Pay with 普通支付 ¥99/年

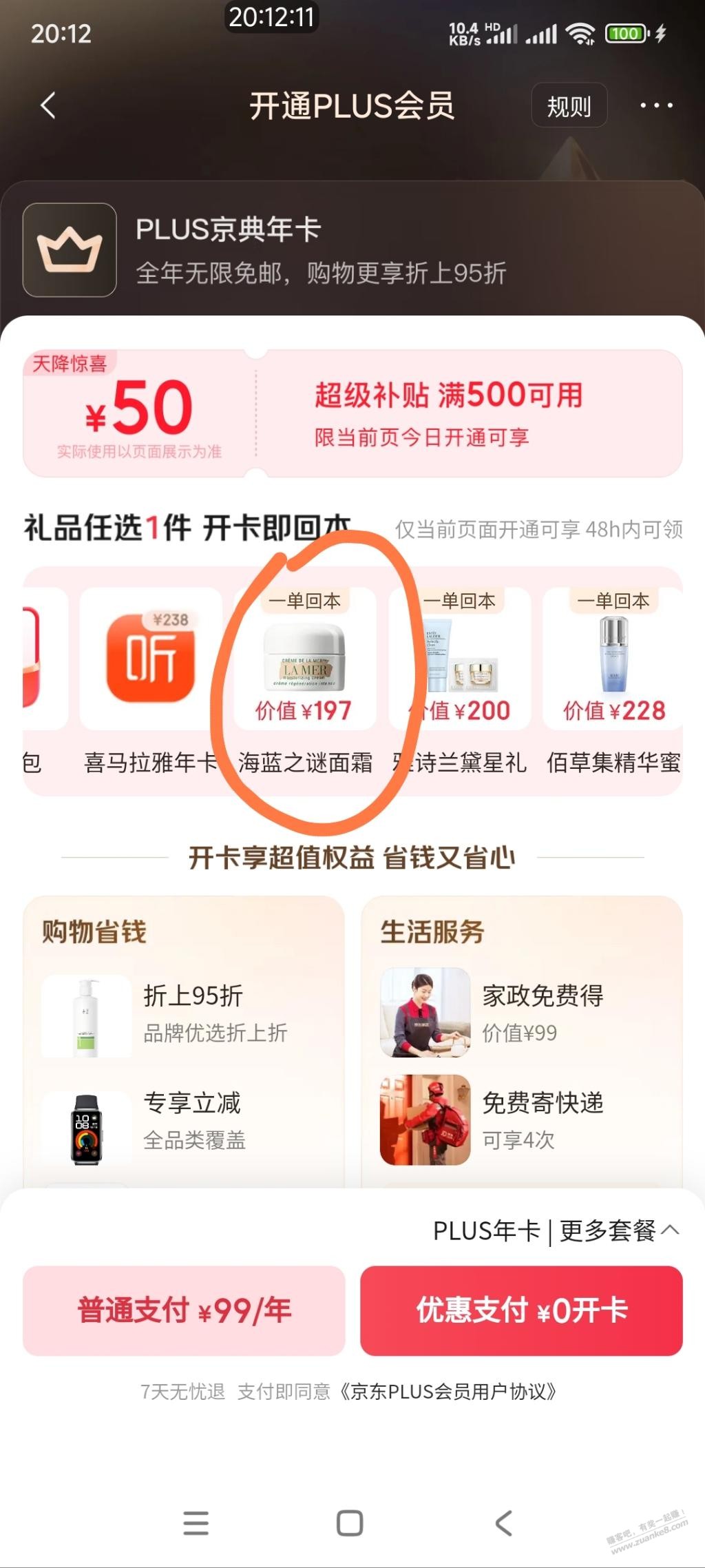click(x=184, y=1310)
